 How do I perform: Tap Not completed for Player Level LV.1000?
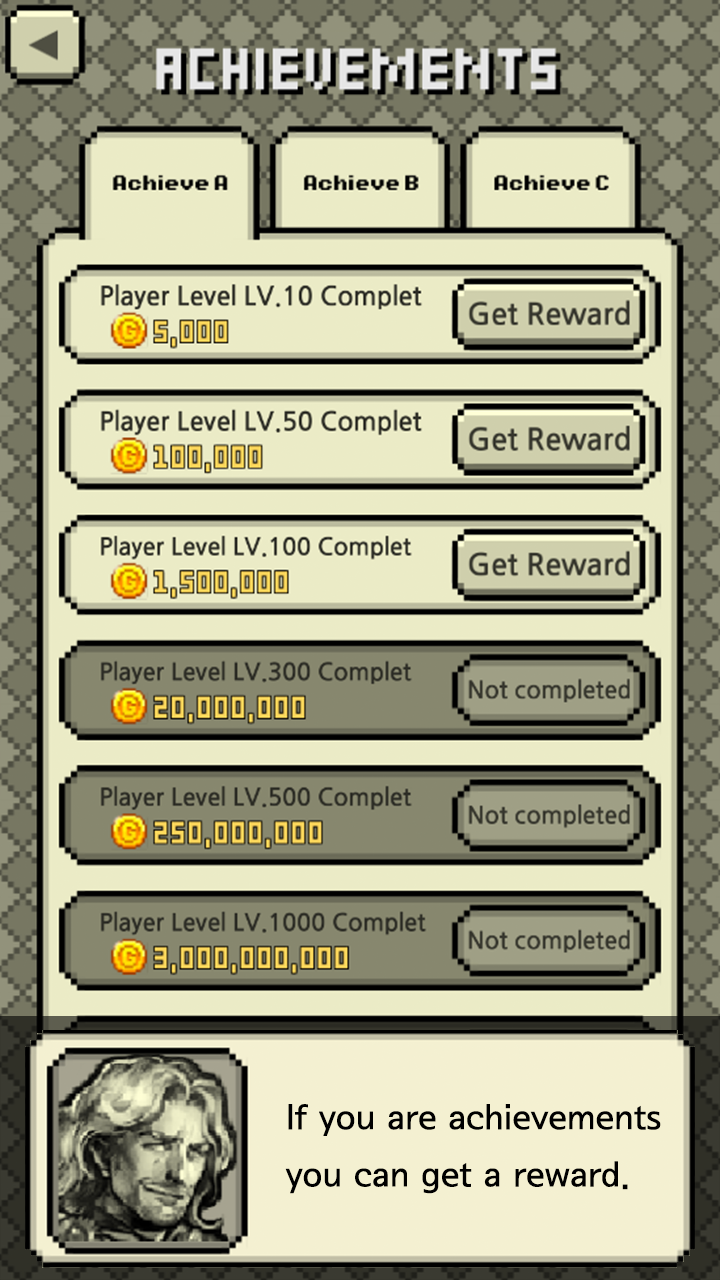(x=549, y=941)
